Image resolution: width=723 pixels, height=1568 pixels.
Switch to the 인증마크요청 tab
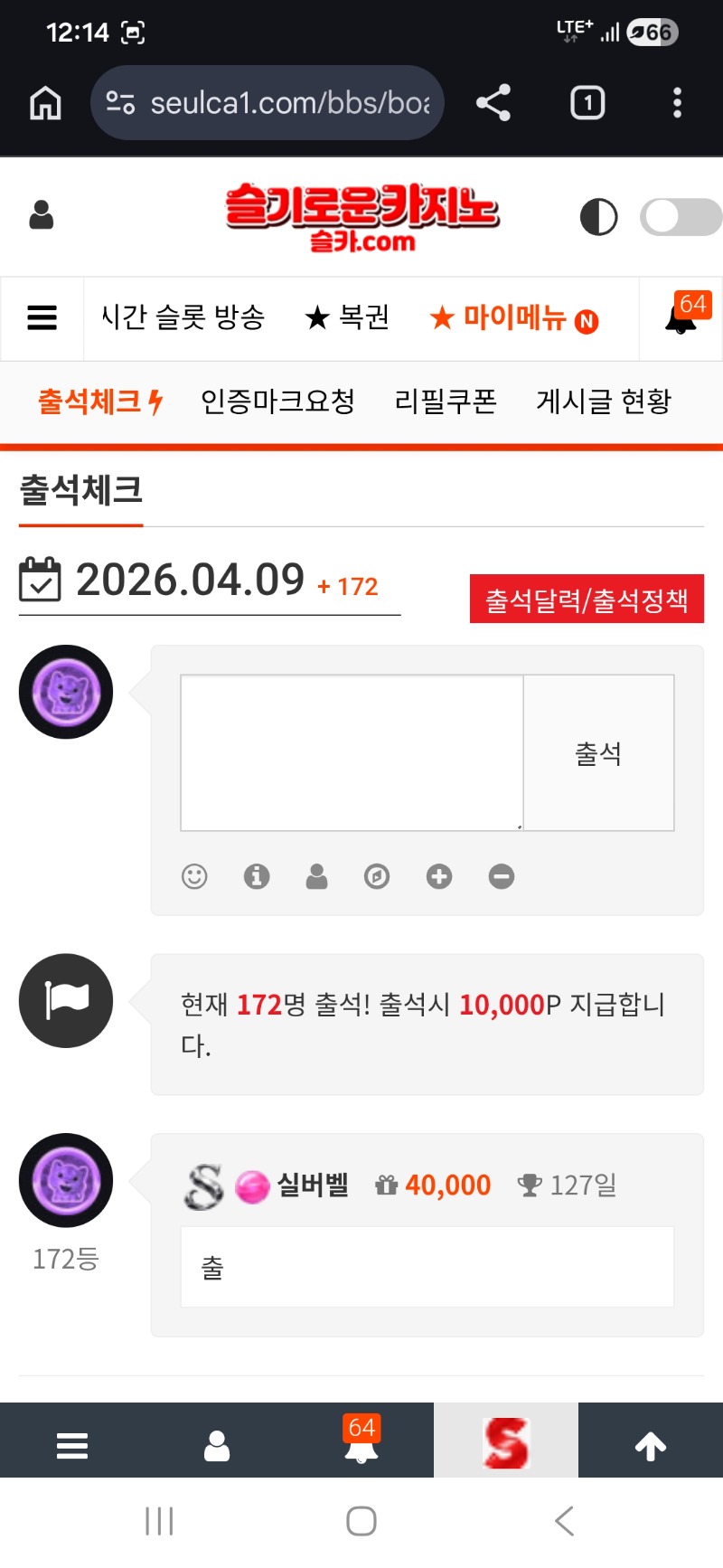(277, 401)
